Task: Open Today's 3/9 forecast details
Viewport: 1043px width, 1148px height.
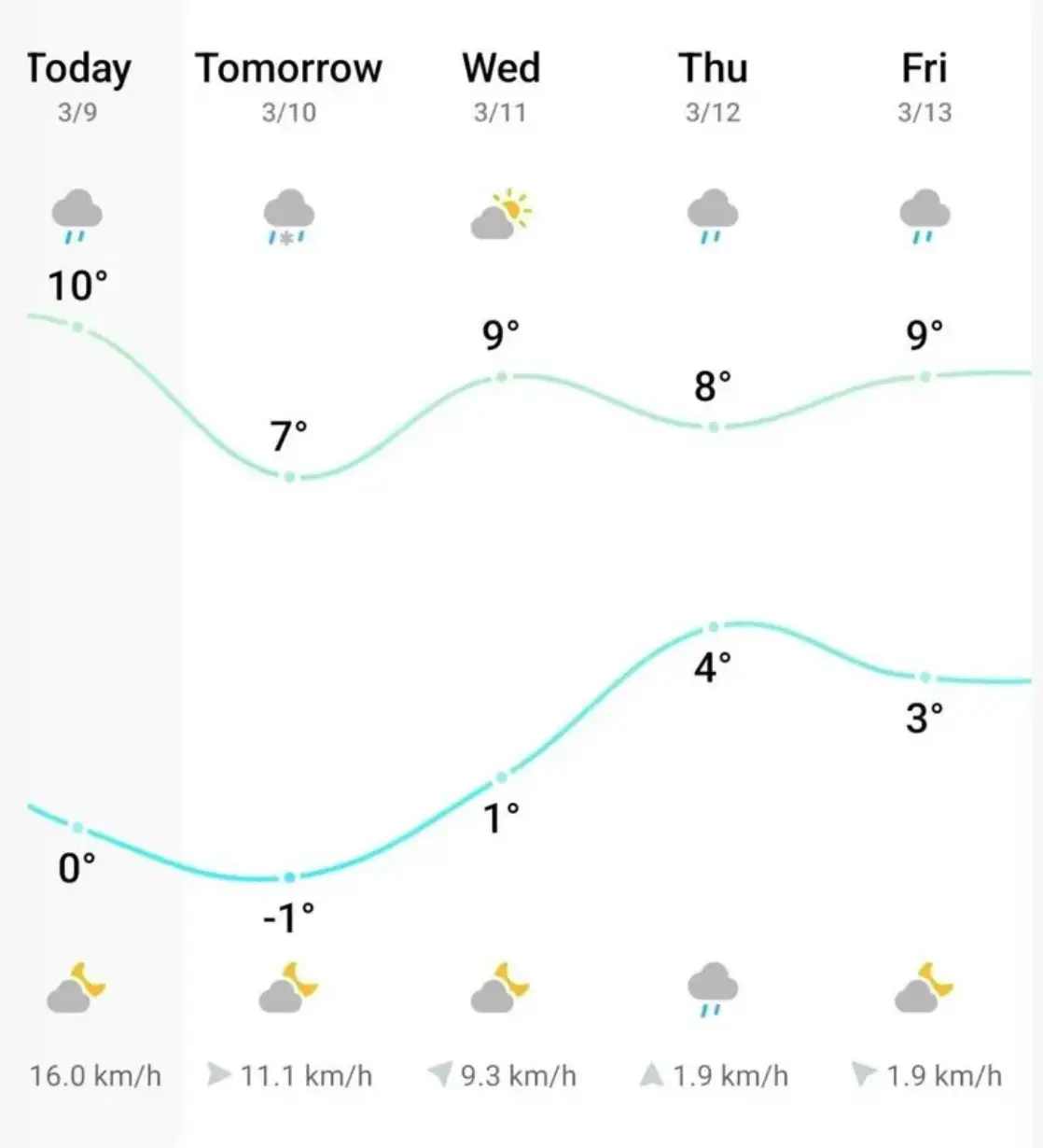Action: [x=78, y=84]
